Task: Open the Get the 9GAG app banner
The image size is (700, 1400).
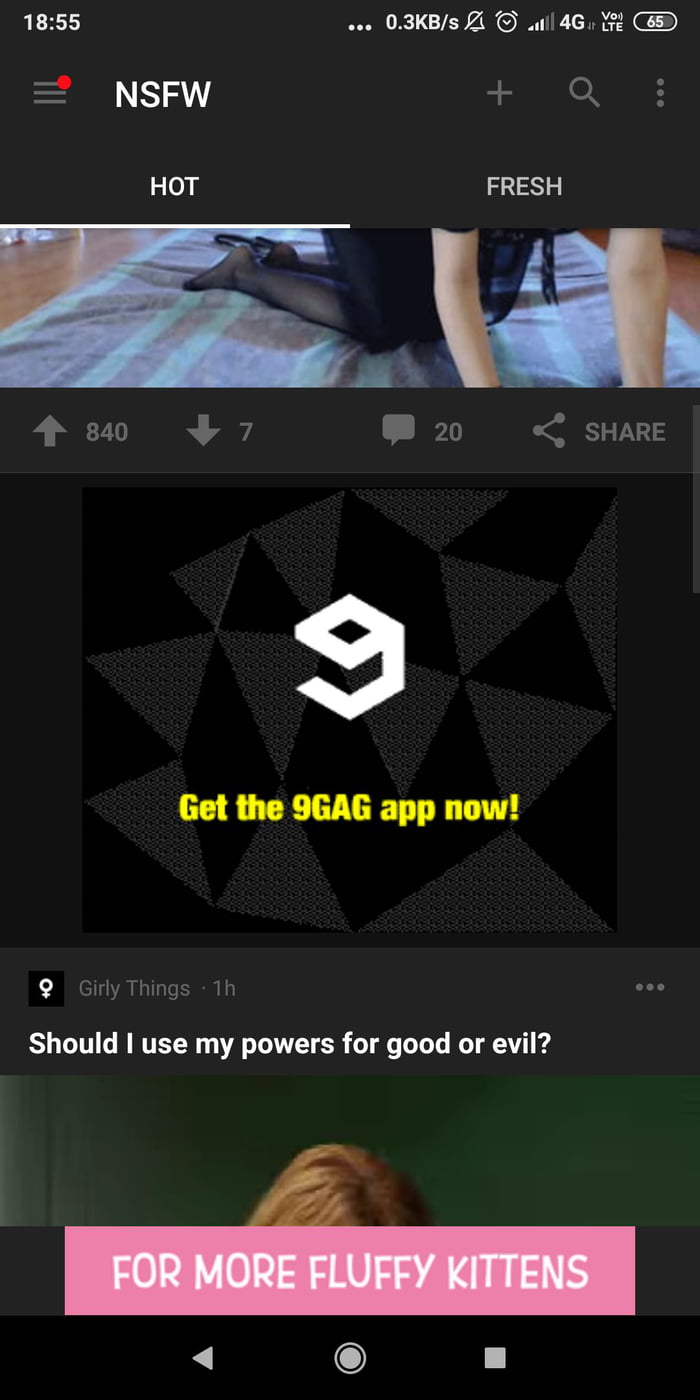Action: tap(349, 710)
